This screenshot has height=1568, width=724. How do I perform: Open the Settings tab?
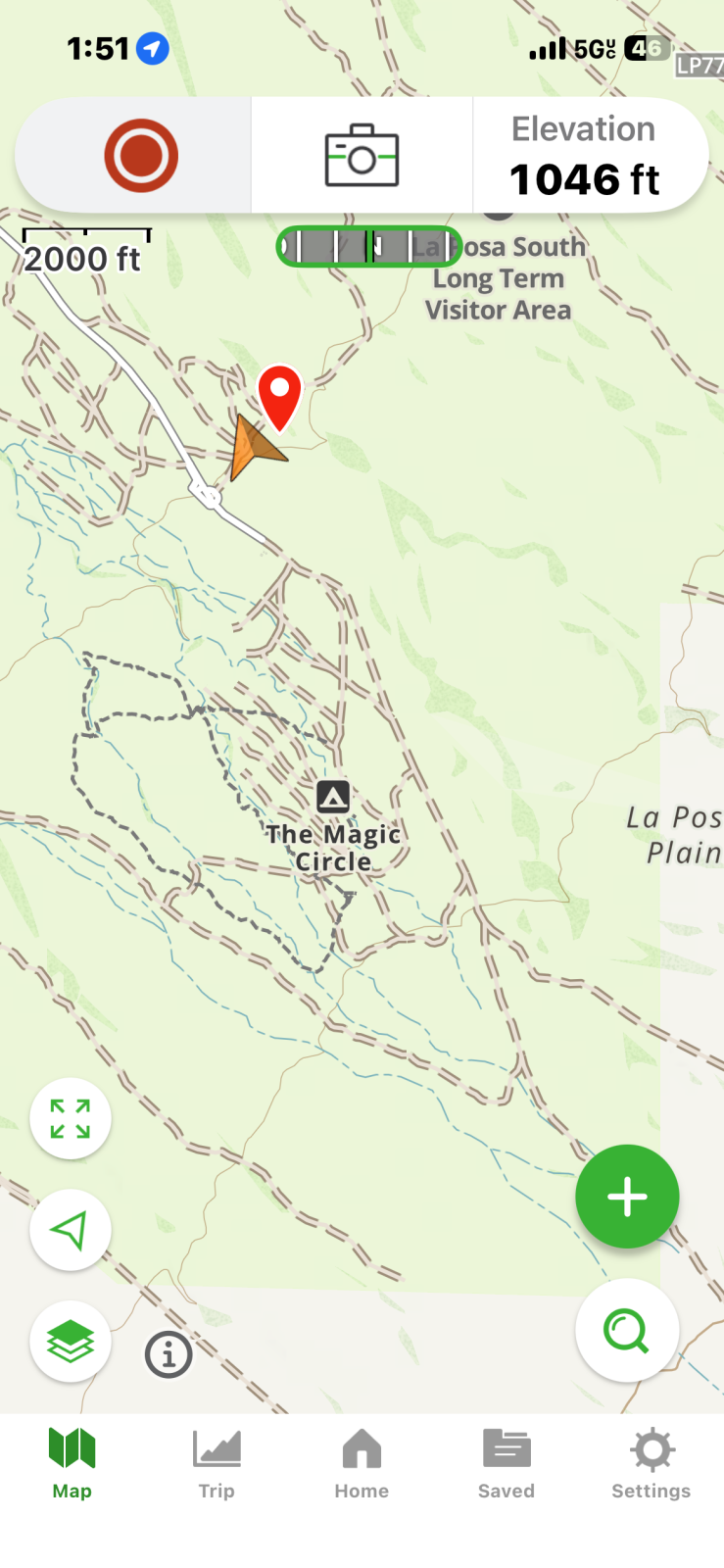[652, 1464]
